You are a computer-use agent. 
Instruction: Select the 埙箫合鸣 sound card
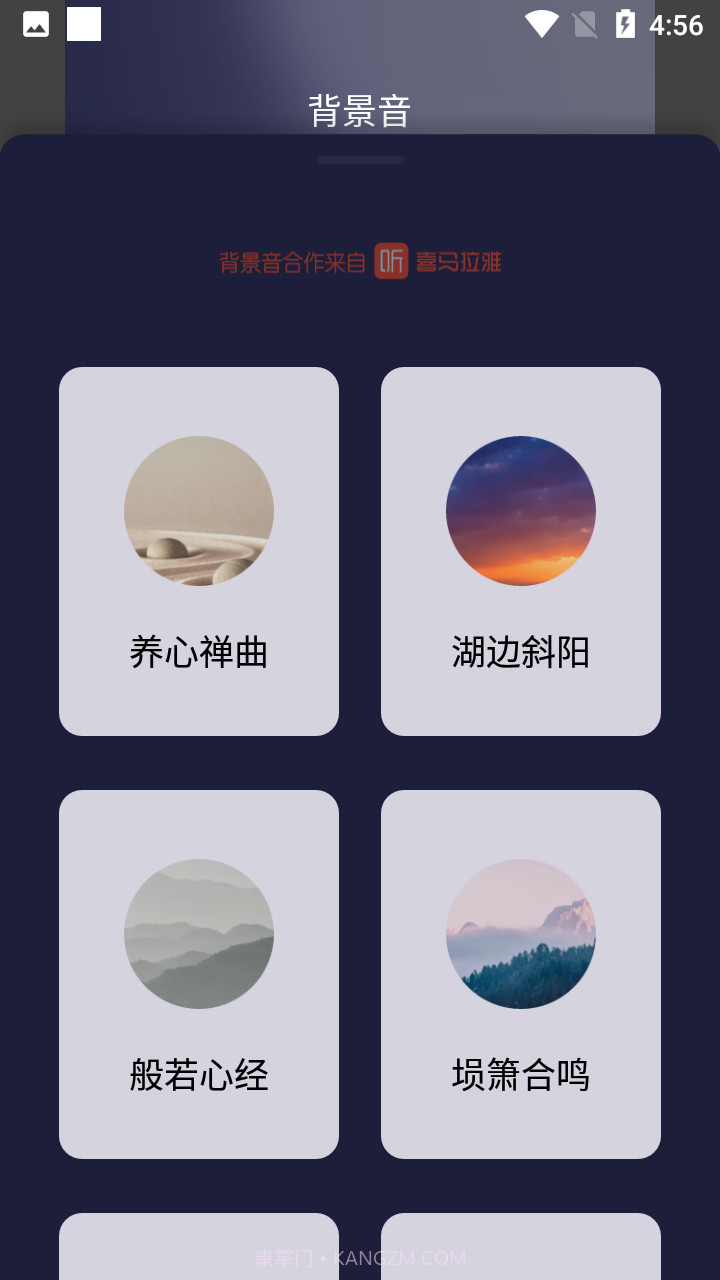[520, 974]
